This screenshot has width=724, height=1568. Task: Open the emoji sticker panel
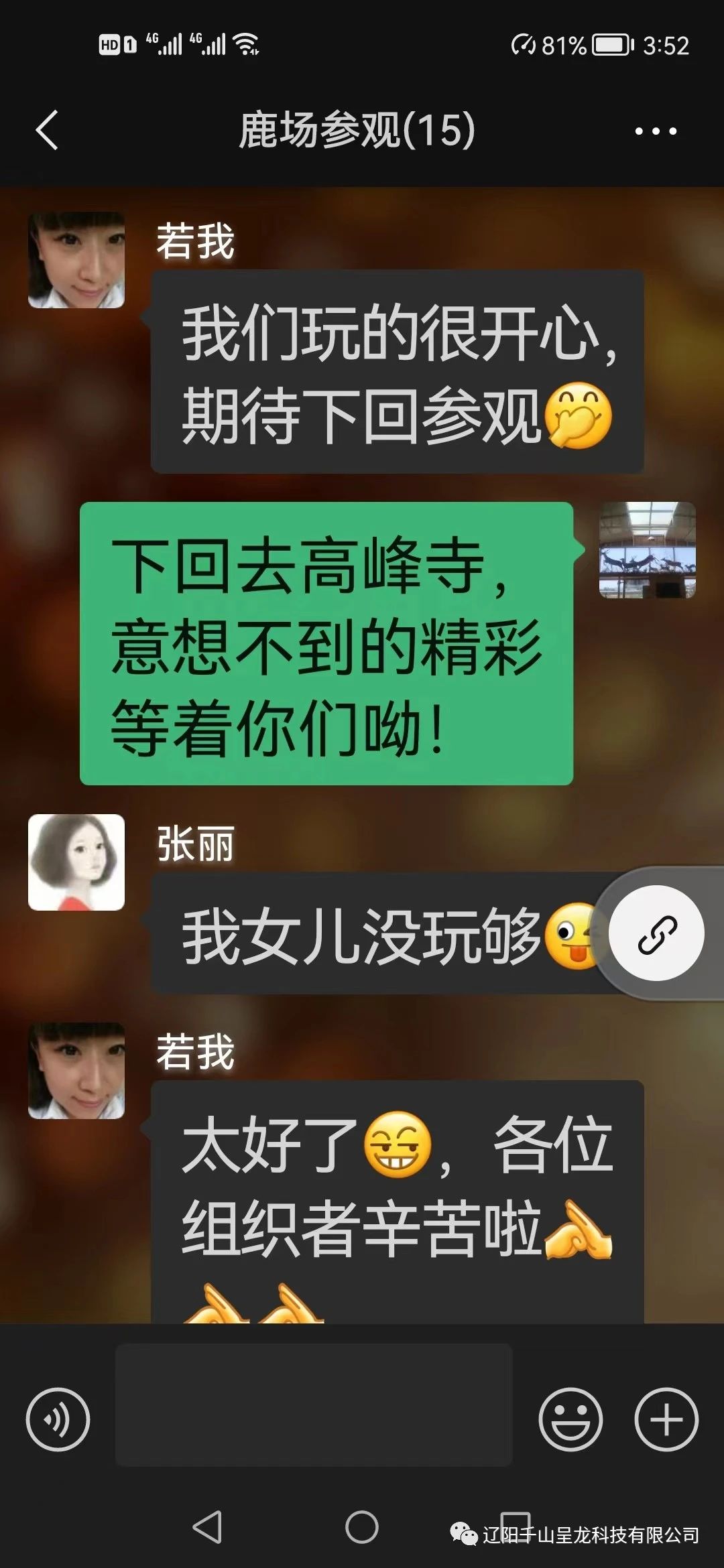tap(570, 1419)
